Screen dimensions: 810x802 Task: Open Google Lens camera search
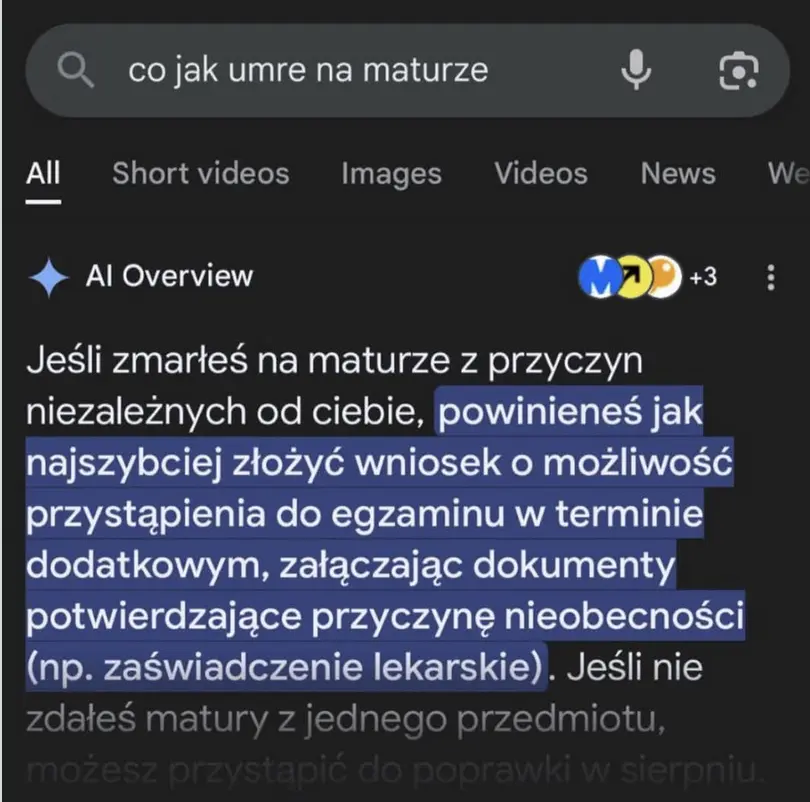coord(739,70)
